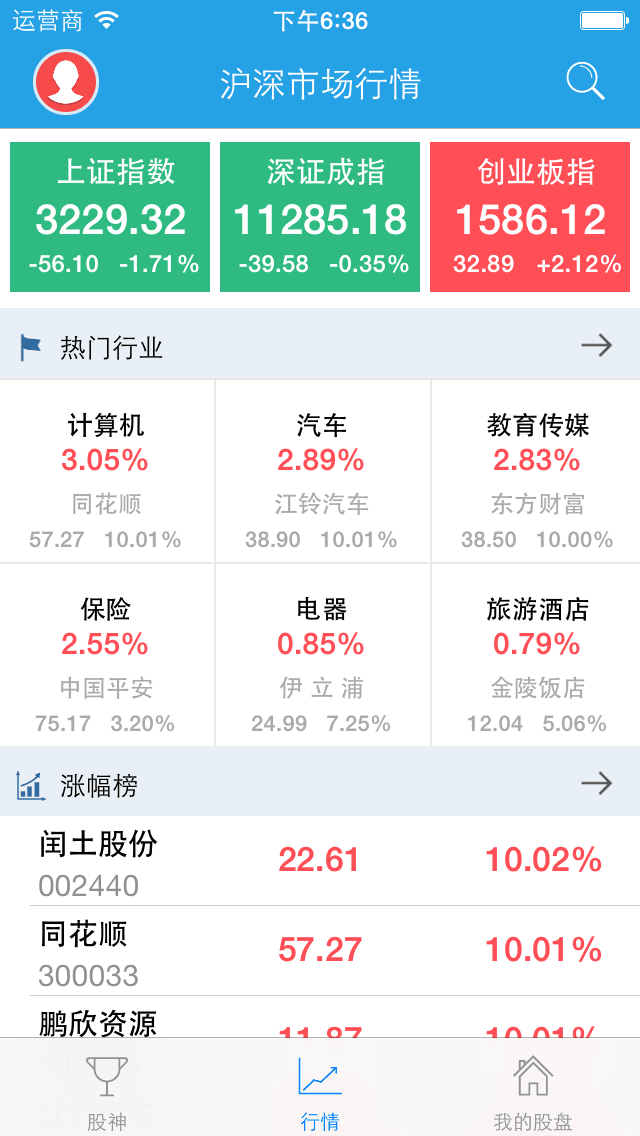This screenshot has width=640, height=1136.
Task: Select the 创业板指 index card
Action: 530,217
